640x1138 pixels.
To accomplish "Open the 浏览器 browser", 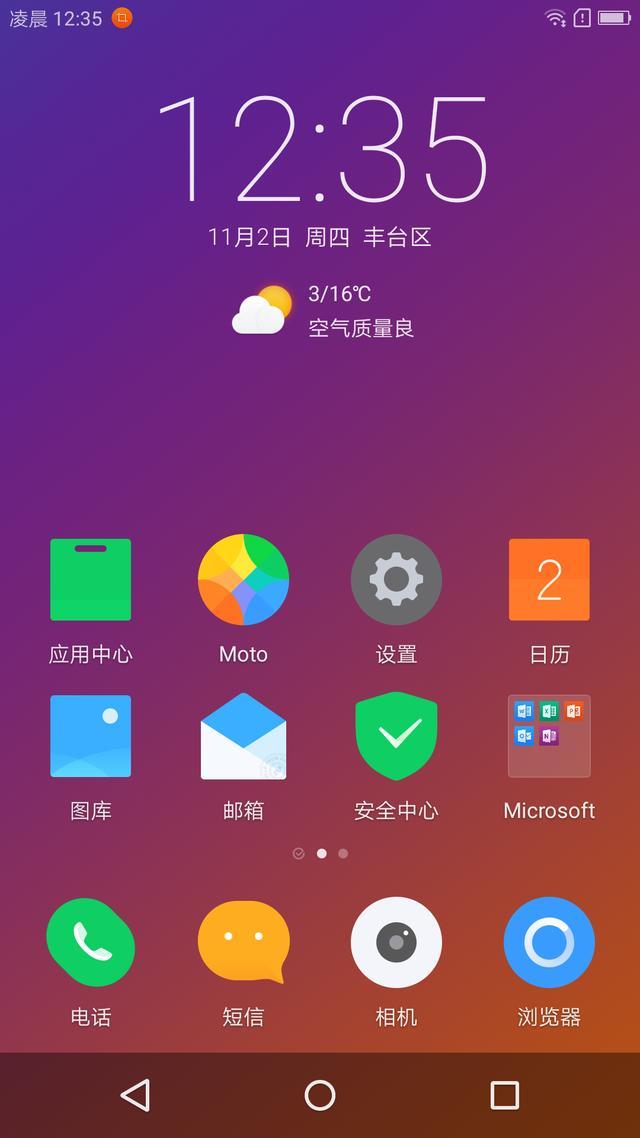I will (549, 942).
